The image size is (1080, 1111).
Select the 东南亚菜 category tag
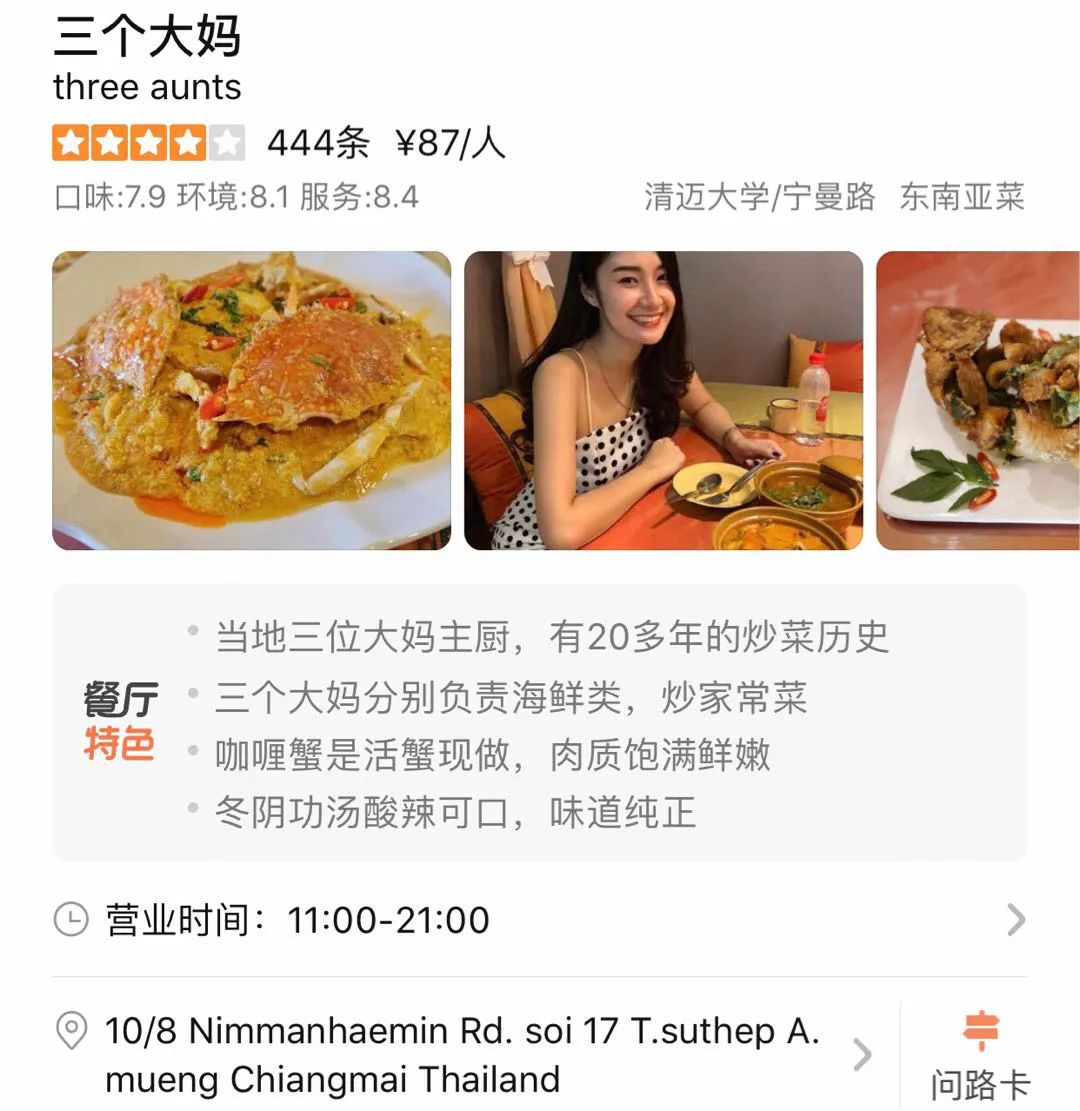(962, 198)
